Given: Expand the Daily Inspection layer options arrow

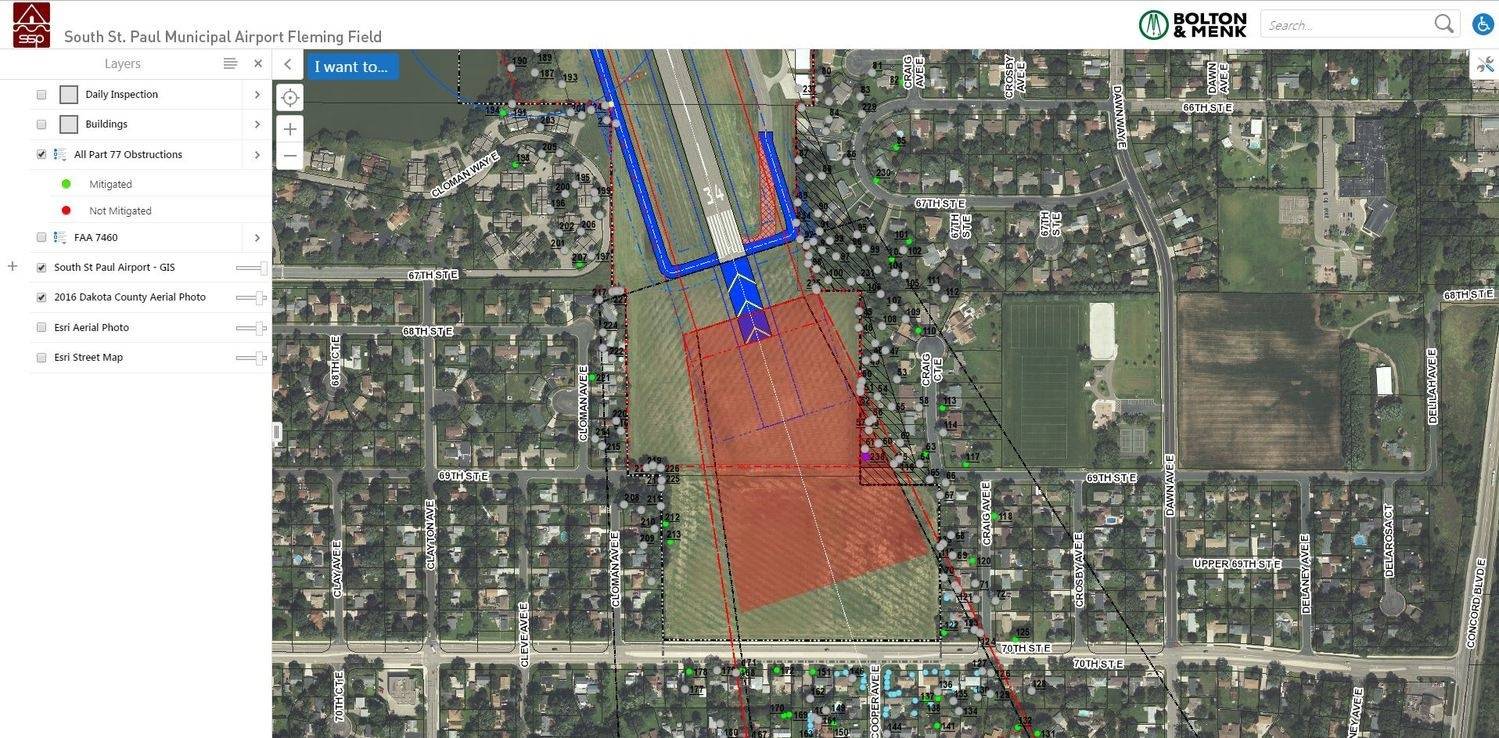Looking at the screenshot, I should click(x=257, y=94).
